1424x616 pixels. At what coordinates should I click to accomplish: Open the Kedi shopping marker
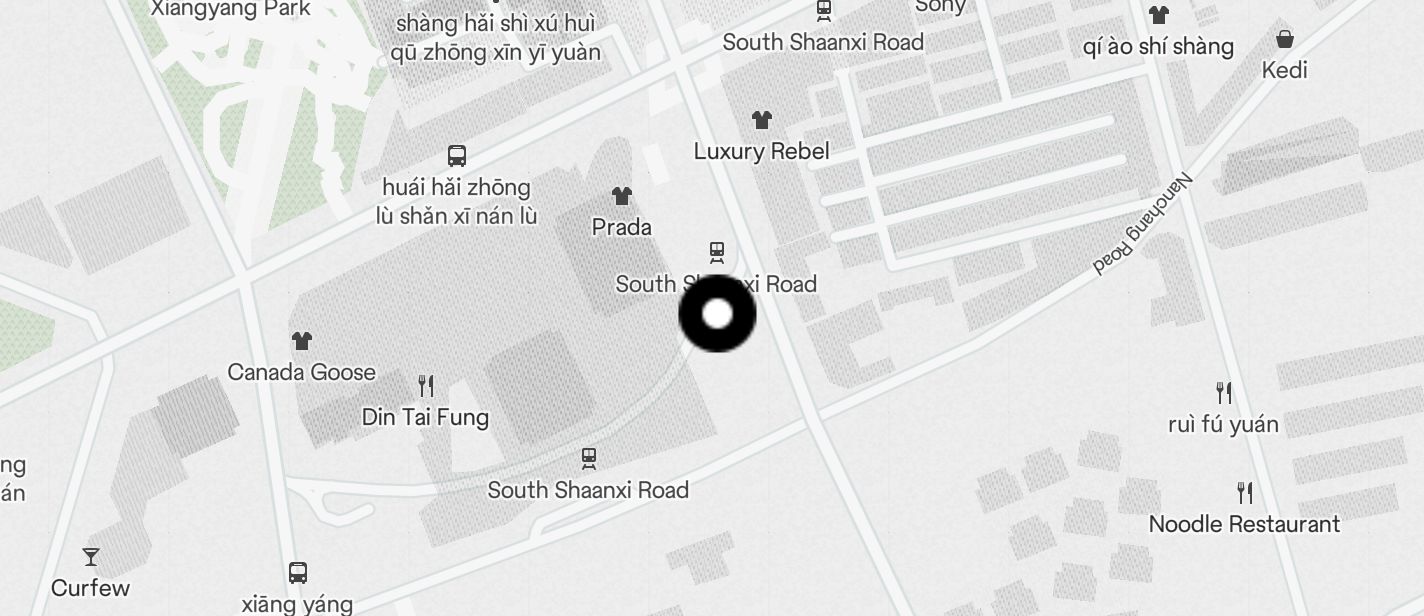pos(1285,40)
